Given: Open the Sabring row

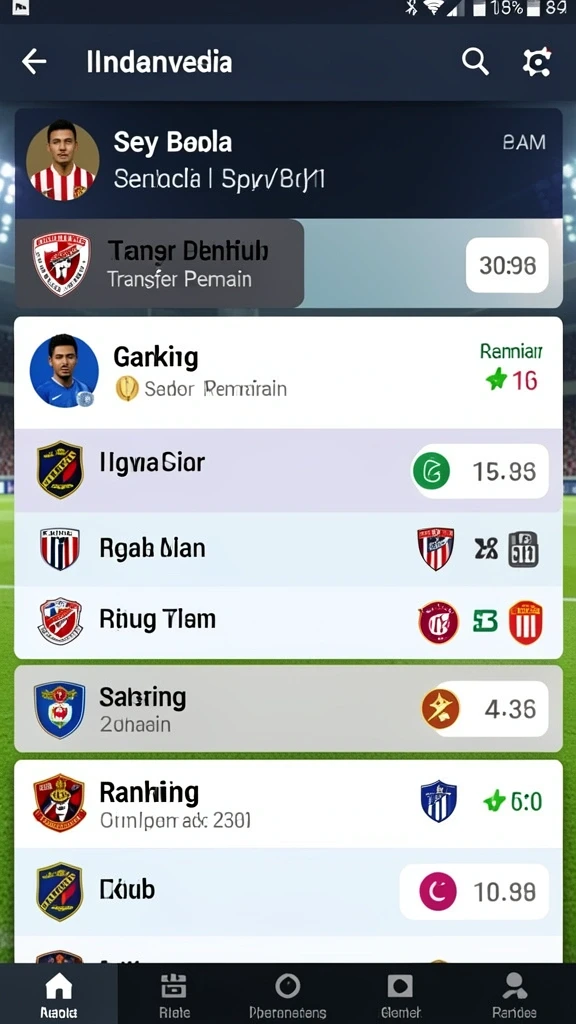Looking at the screenshot, I should point(288,709).
